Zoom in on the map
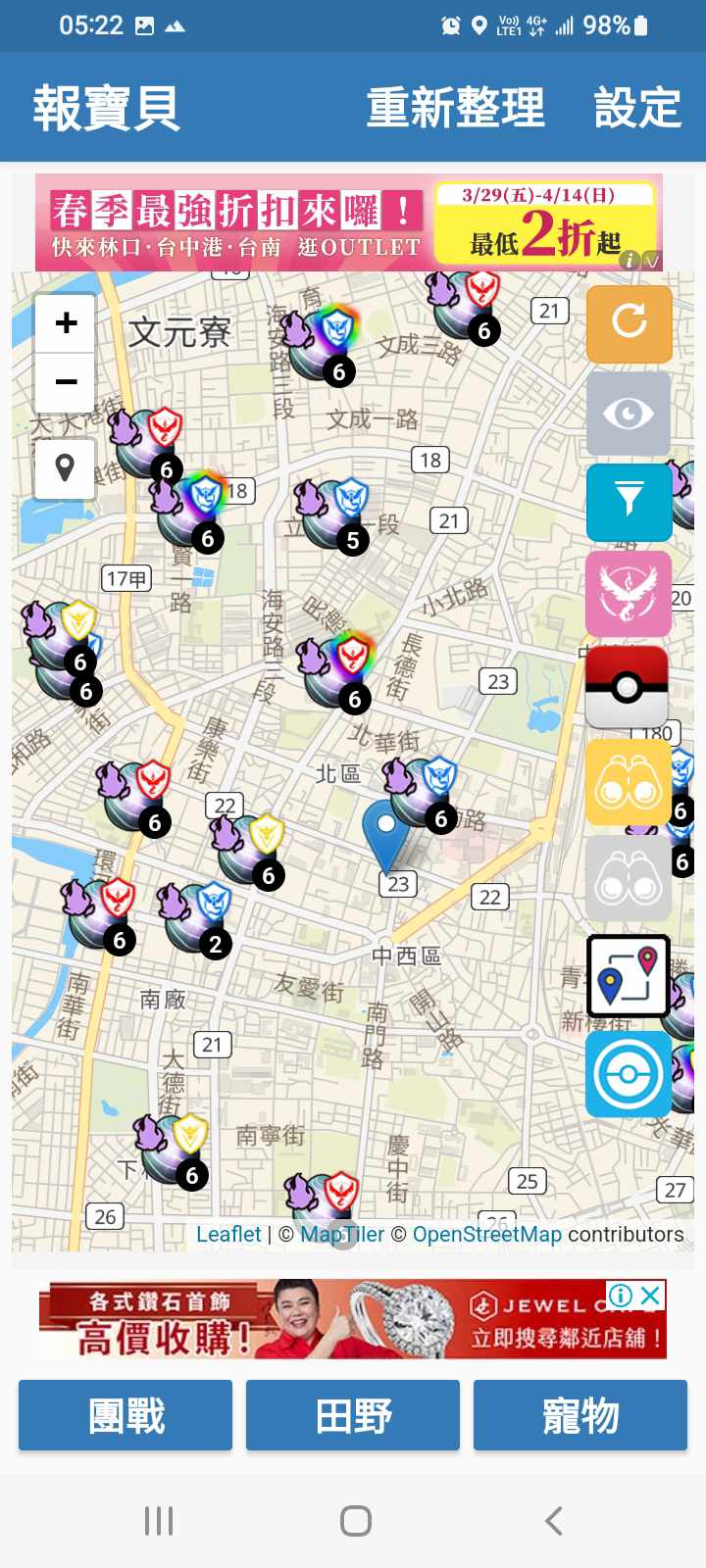 [66, 322]
